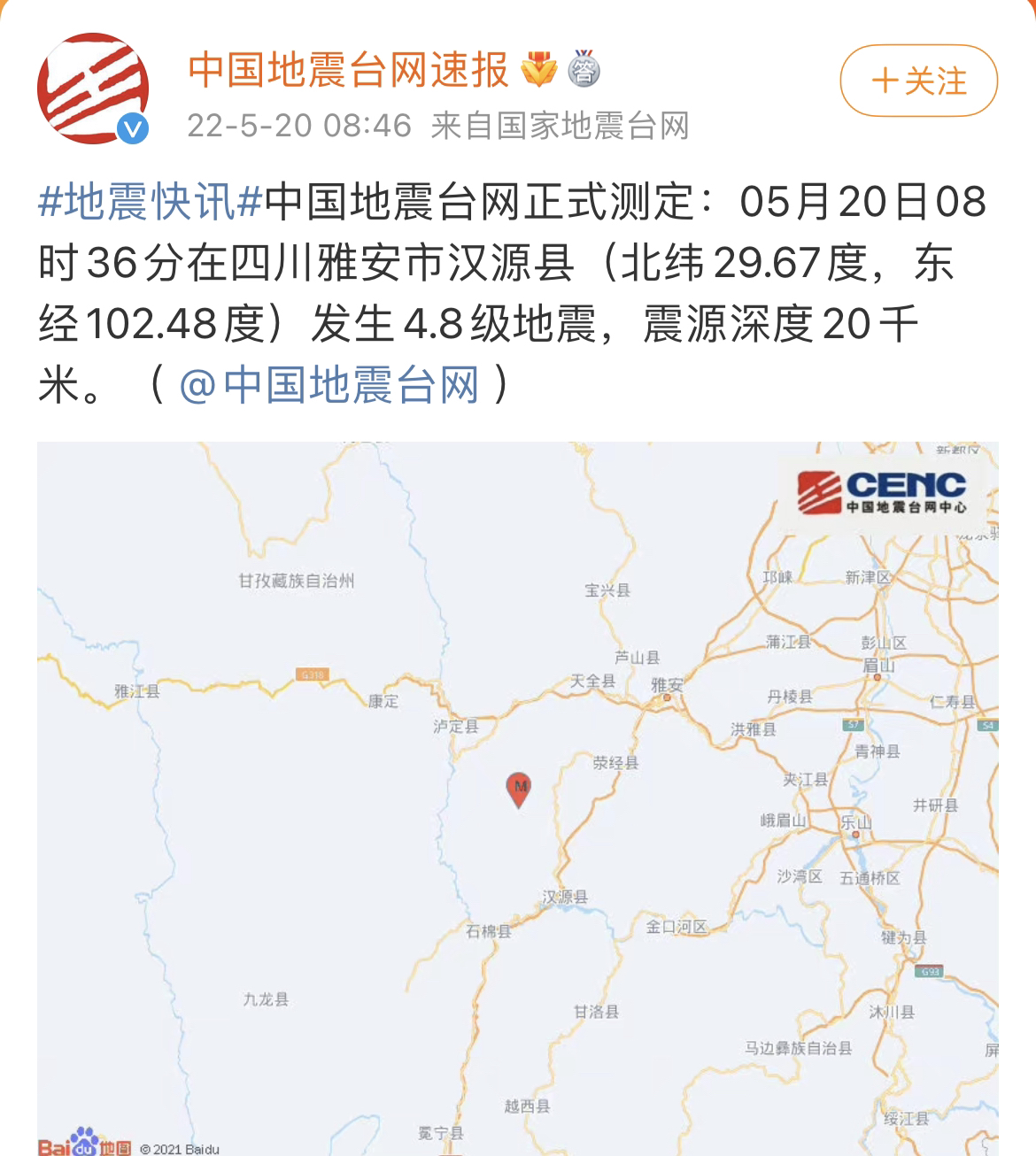This screenshot has width=1036, height=1156.
Task: View the earthquake map image full screen
Action: pyautogui.click(x=517, y=797)
